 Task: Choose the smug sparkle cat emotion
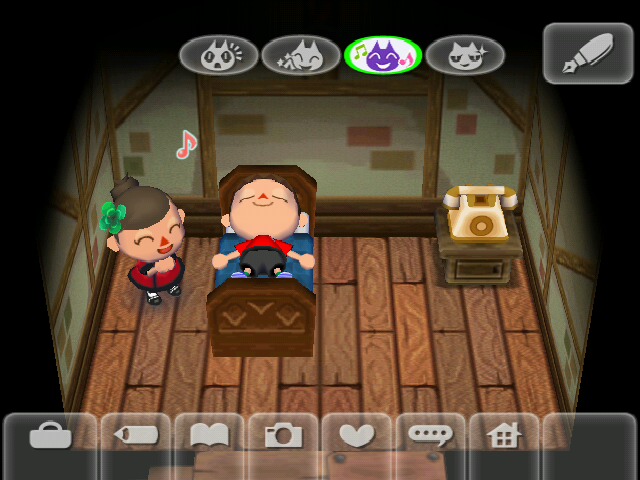pos(464,55)
